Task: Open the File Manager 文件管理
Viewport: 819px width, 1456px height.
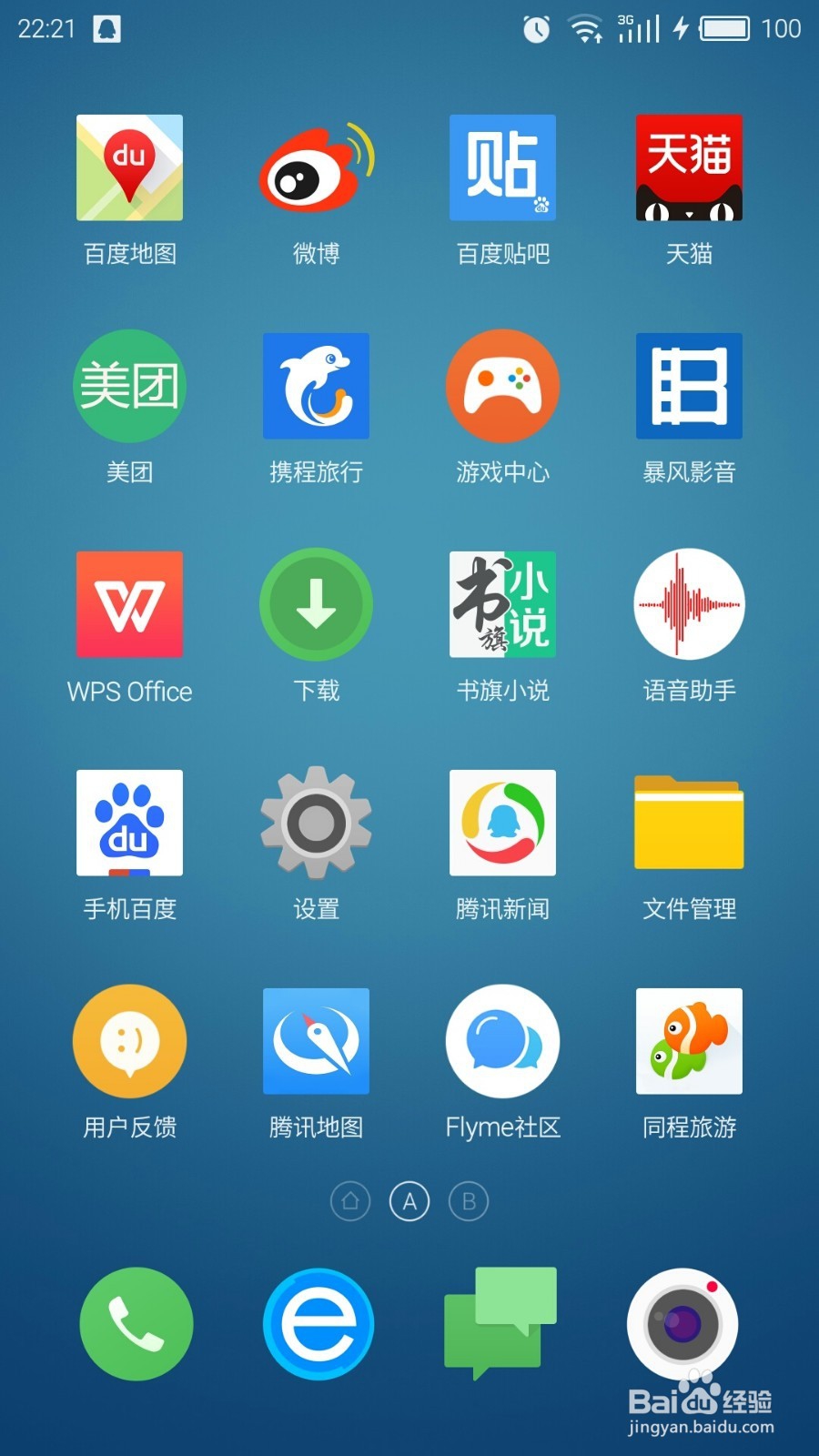Action: (x=689, y=824)
